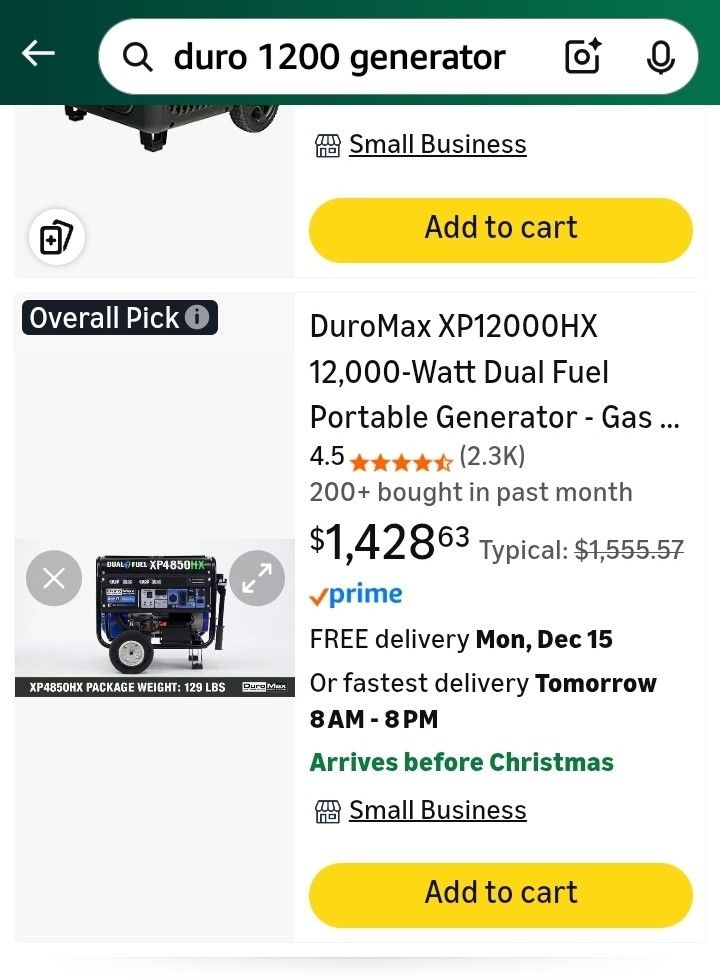720x979 pixels.
Task: Start voice search with the microphone icon
Action: coord(660,56)
